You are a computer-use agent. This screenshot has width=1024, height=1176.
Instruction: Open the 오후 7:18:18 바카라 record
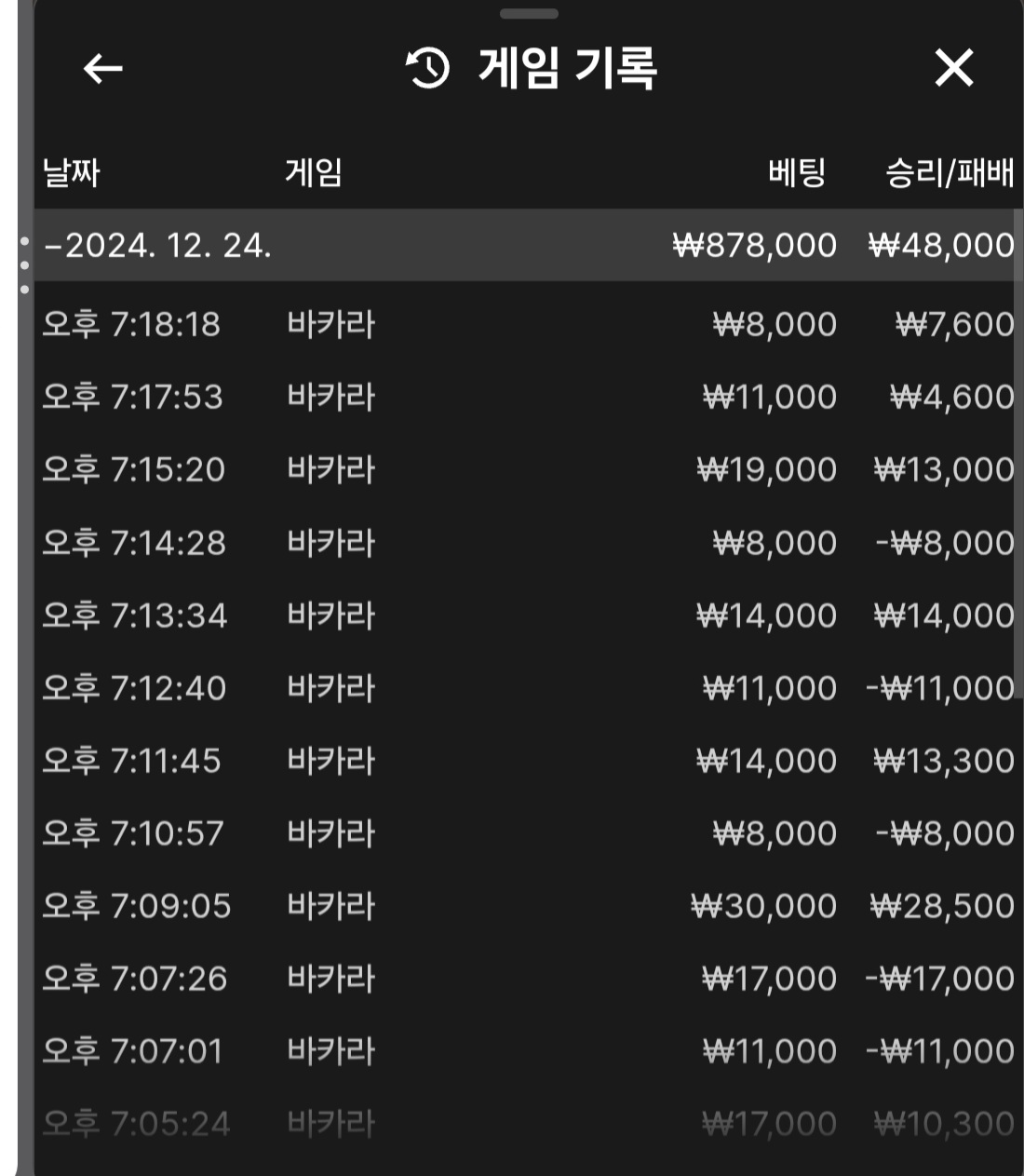tap(527, 325)
